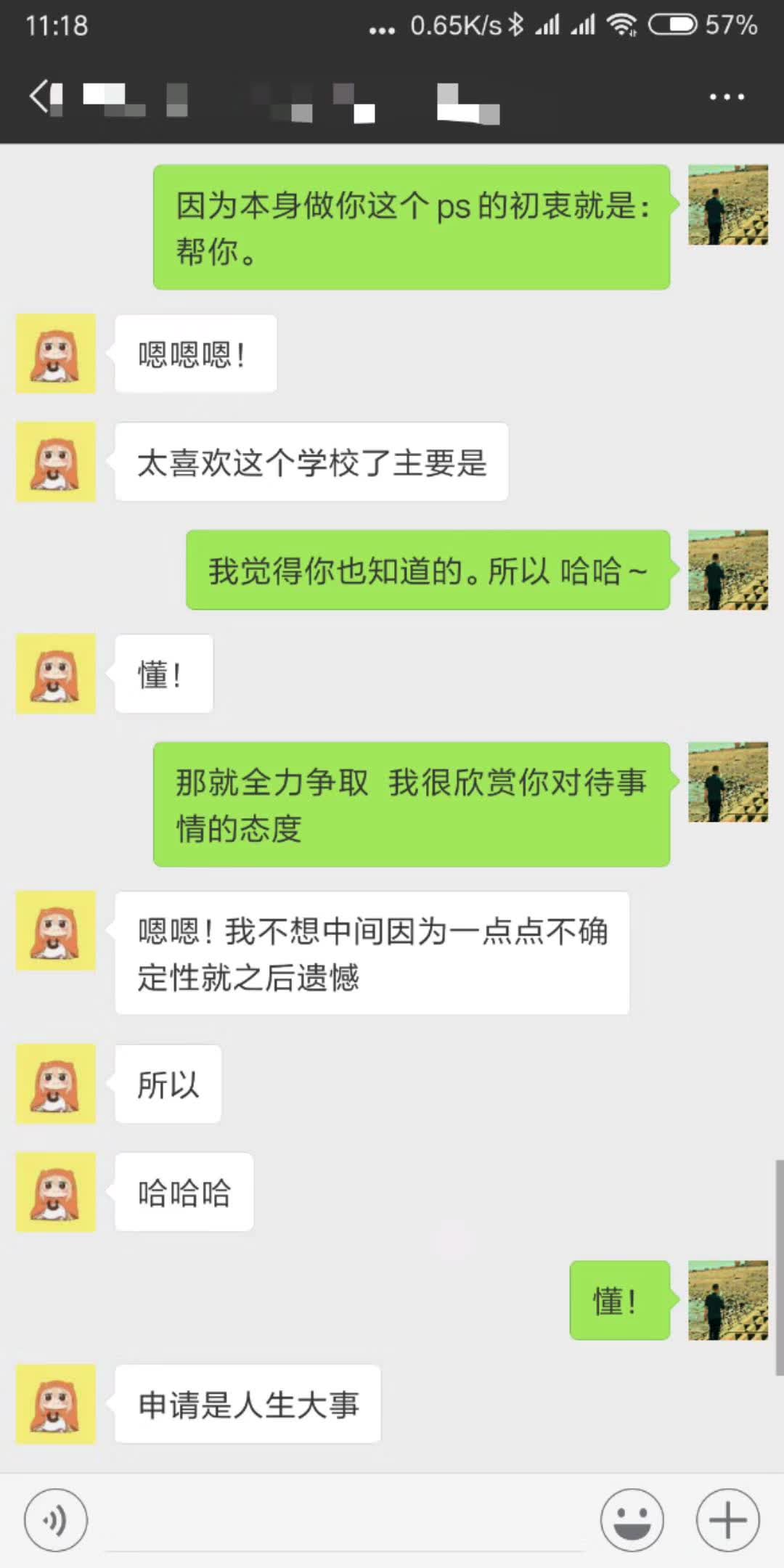The height and width of the screenshot is (1568, 784).
Task: Open the plus attachment menu
Action: coord(727,1520)
